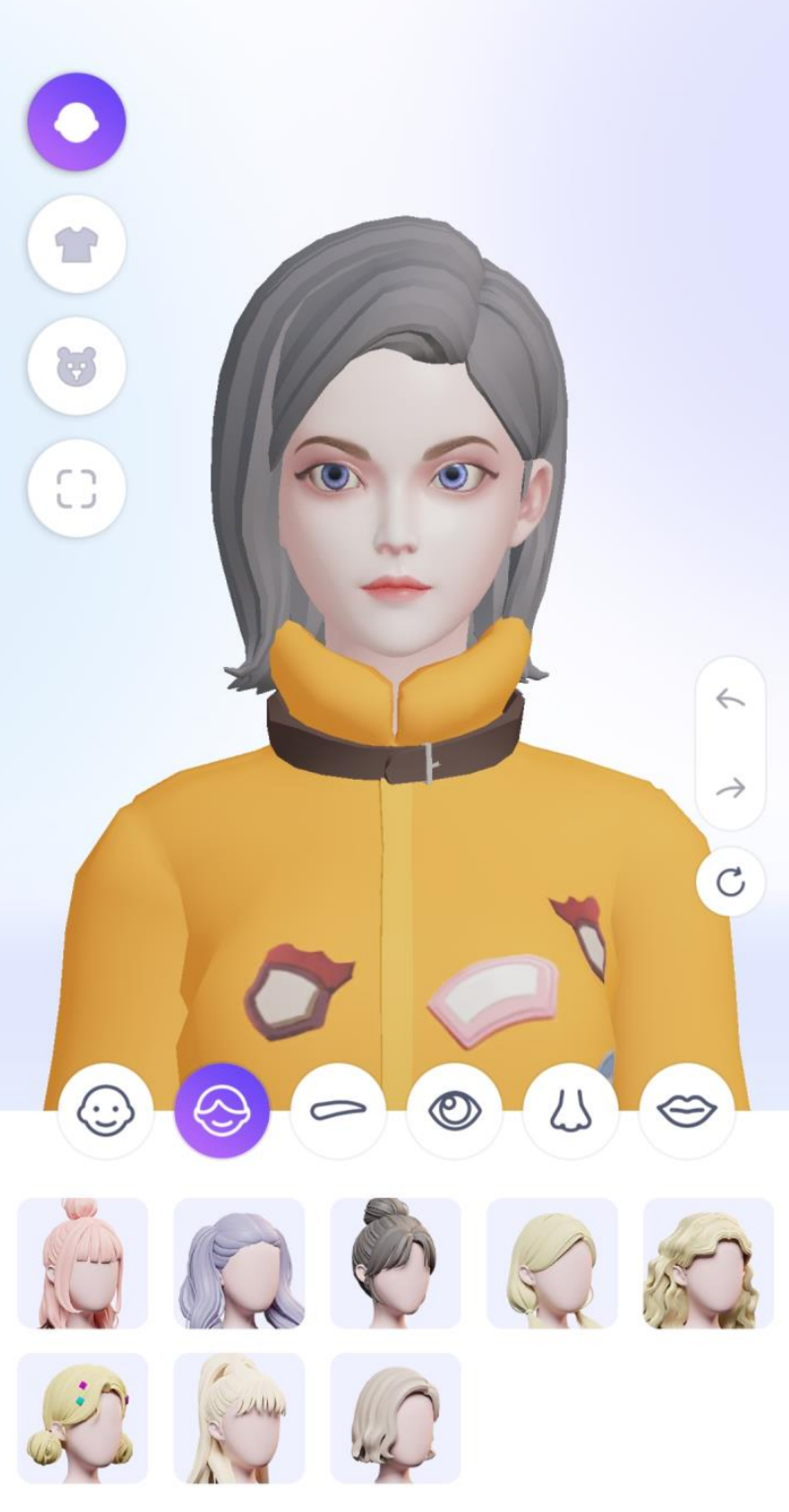Image resolution: width=789 pixels, height=1512 pixels.
Task: Open the eyebrow options tab
Action: (x=338, y=1111)
